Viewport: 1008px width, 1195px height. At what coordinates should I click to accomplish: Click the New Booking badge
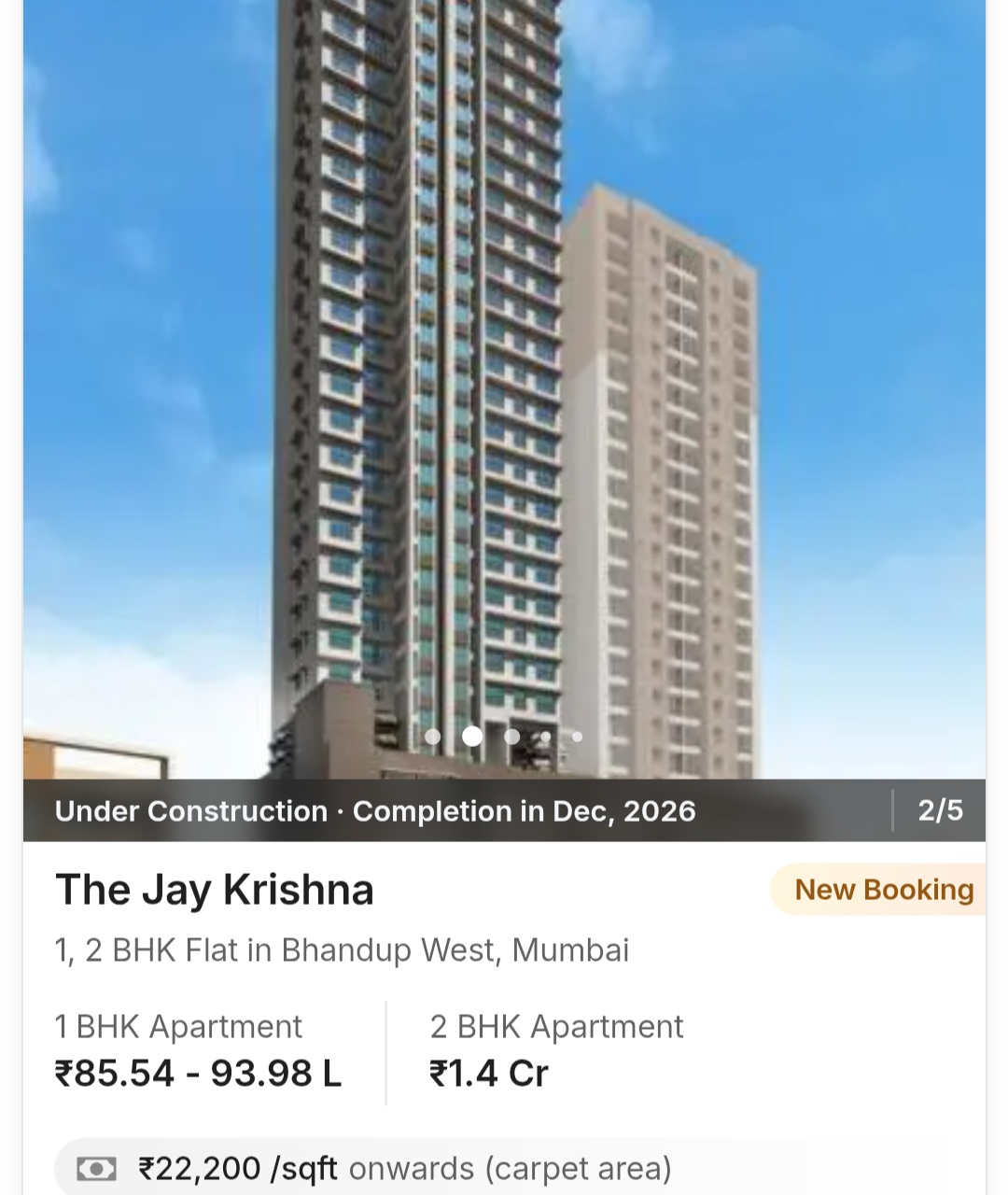tap(881, 889)
